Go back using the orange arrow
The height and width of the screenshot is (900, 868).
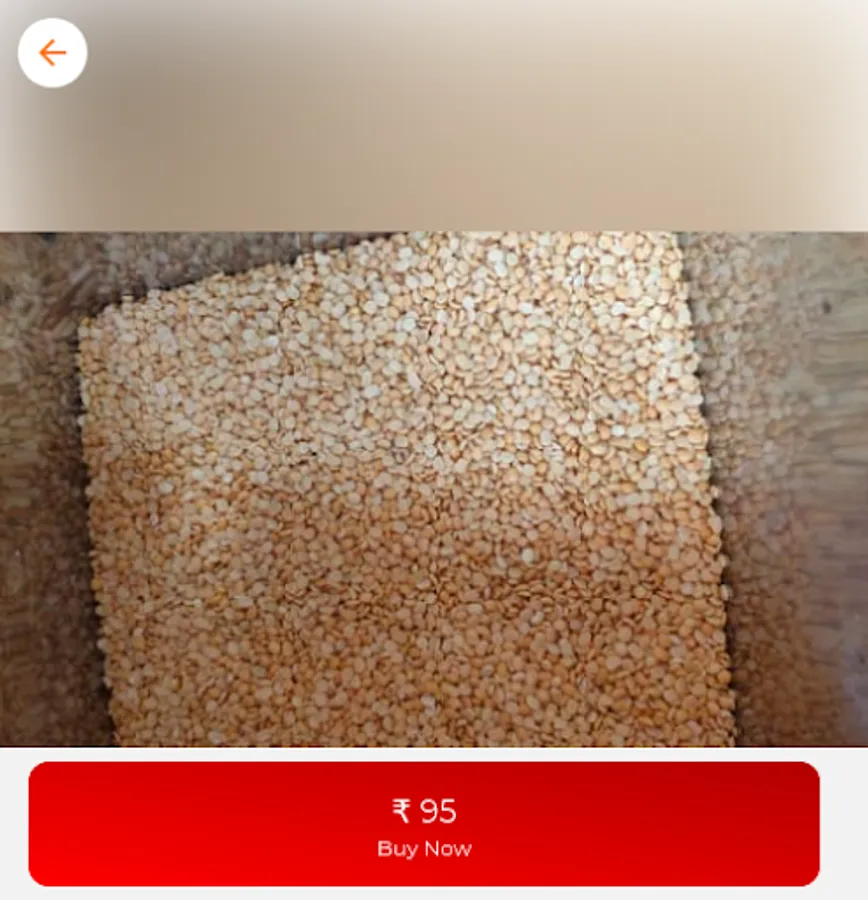(52, 53)
